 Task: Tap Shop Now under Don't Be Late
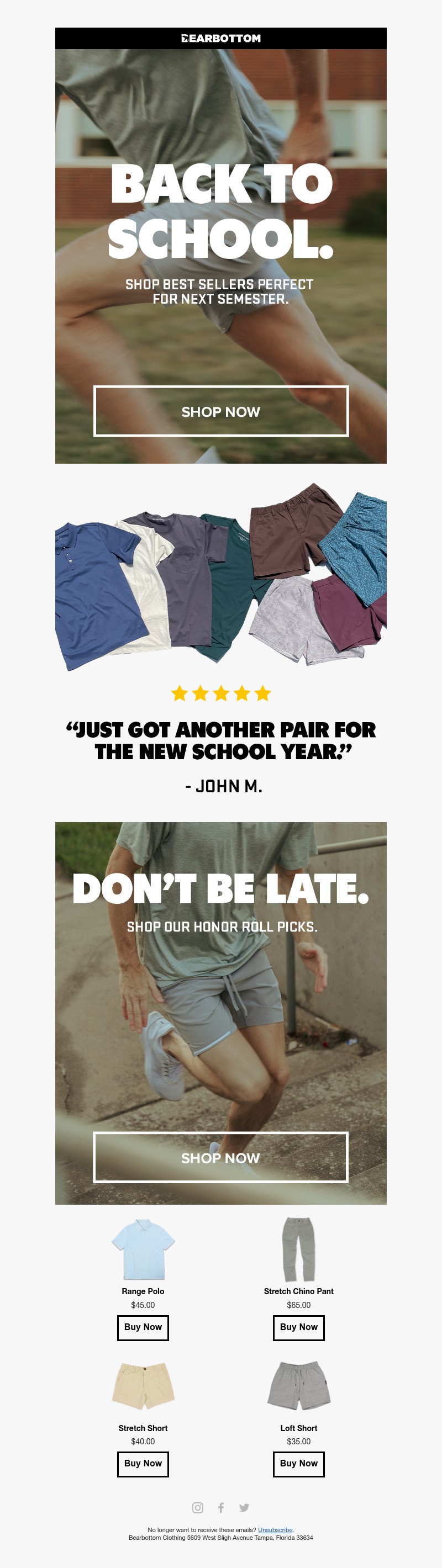[x=220, y=1157]
